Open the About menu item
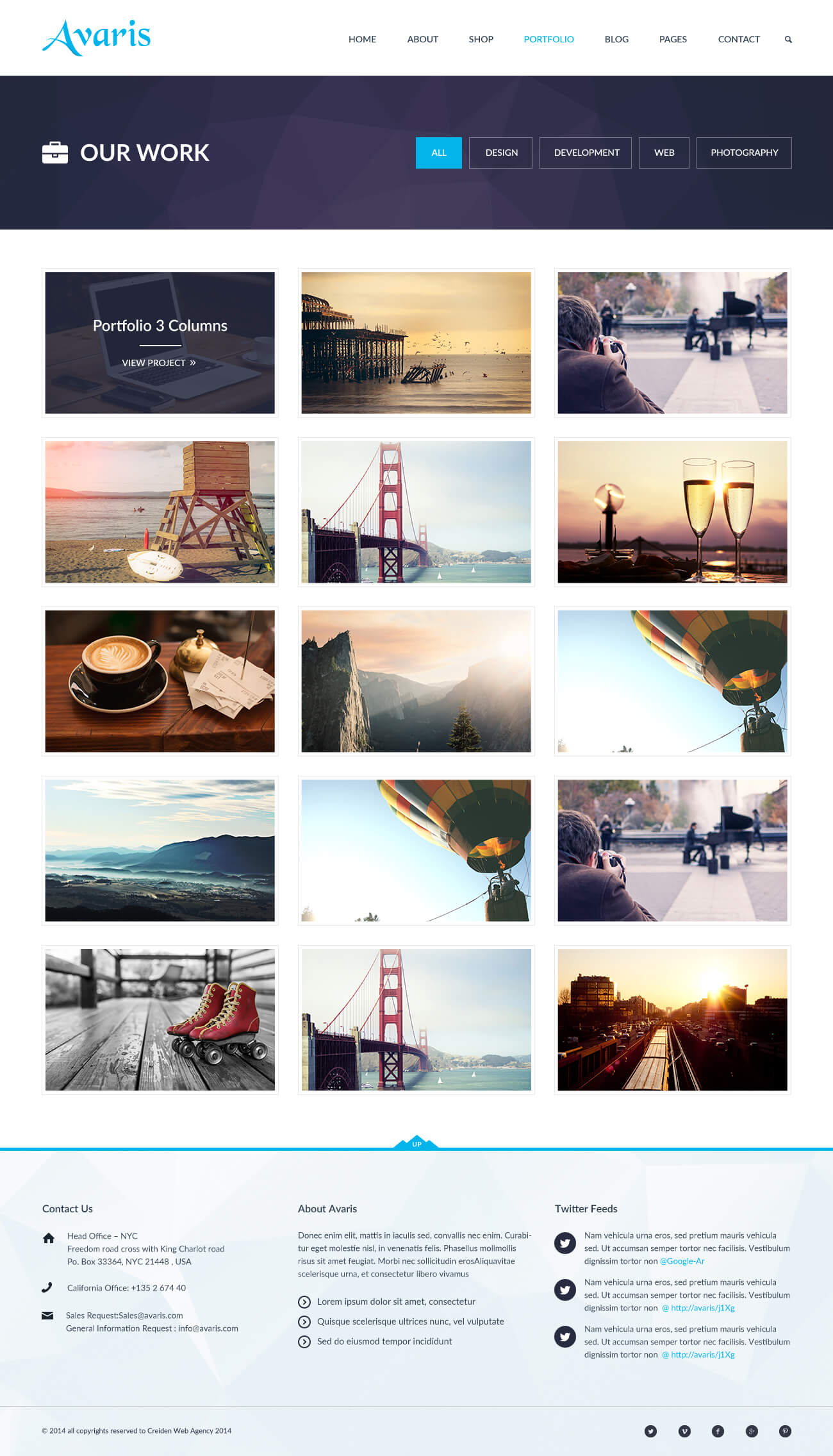This screenshot has height=1456, width=833. (422, 39)
